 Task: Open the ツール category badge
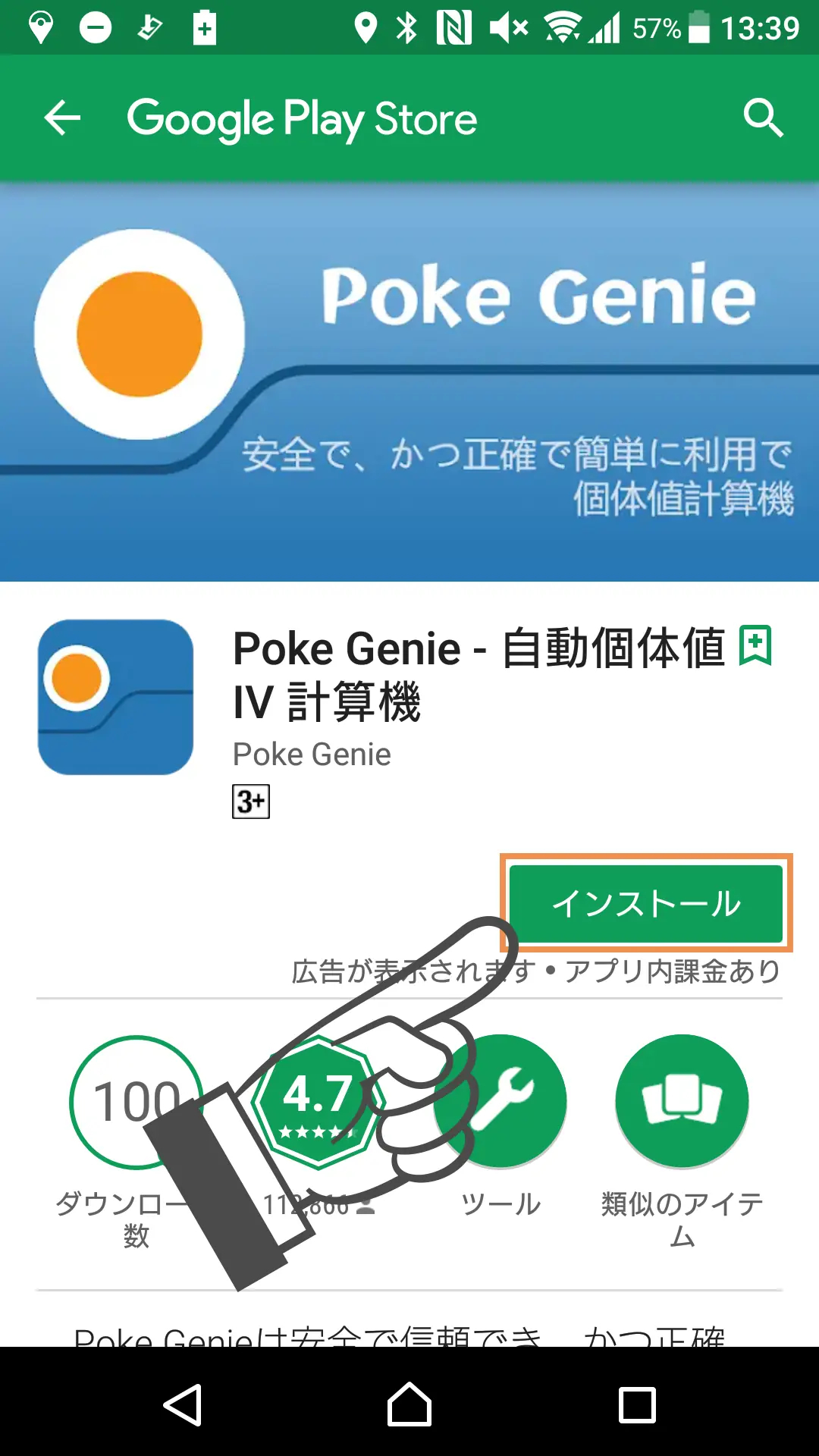[500, 1101]
